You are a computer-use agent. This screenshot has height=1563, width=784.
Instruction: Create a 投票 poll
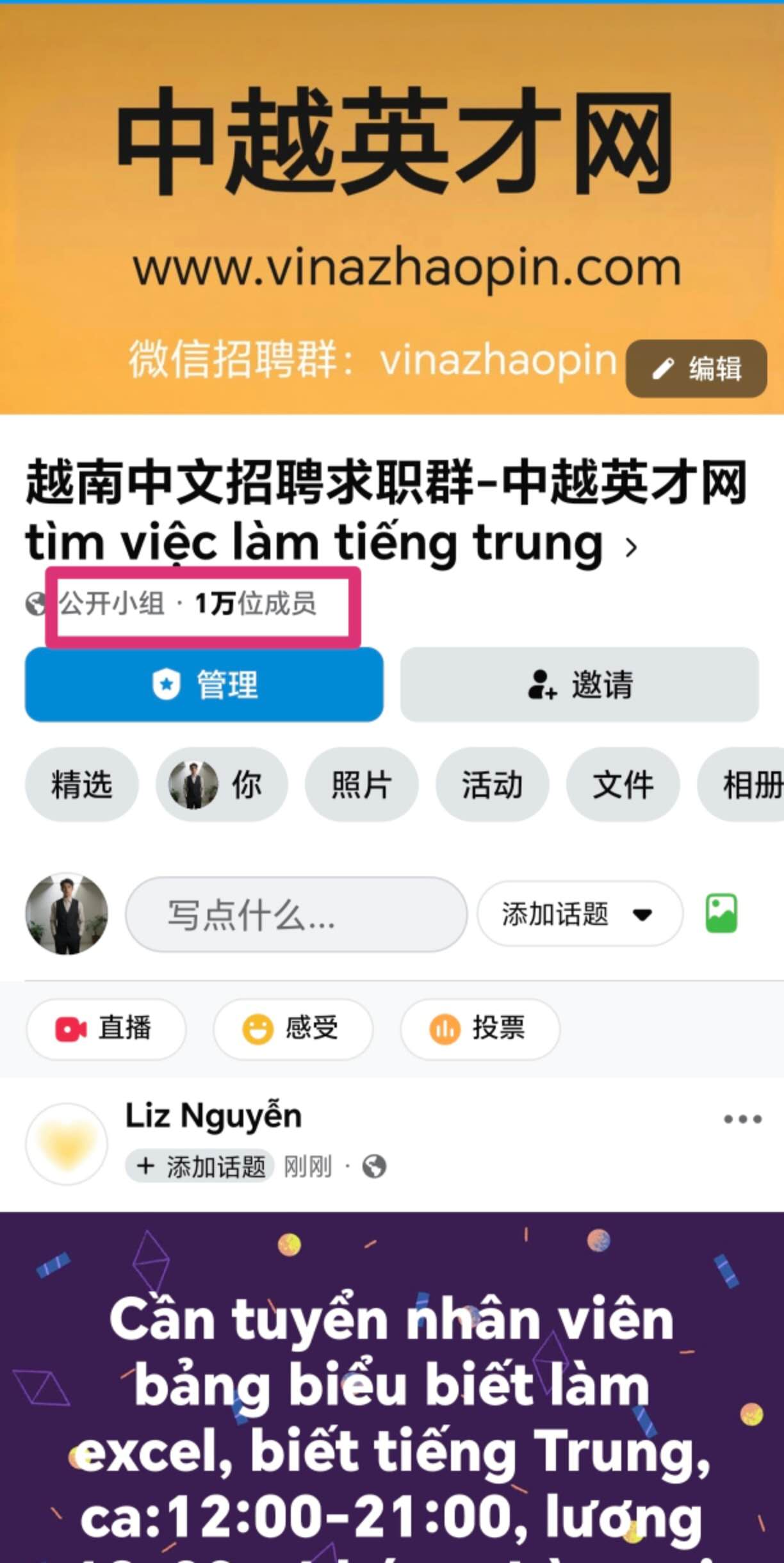pos(480,1029)
